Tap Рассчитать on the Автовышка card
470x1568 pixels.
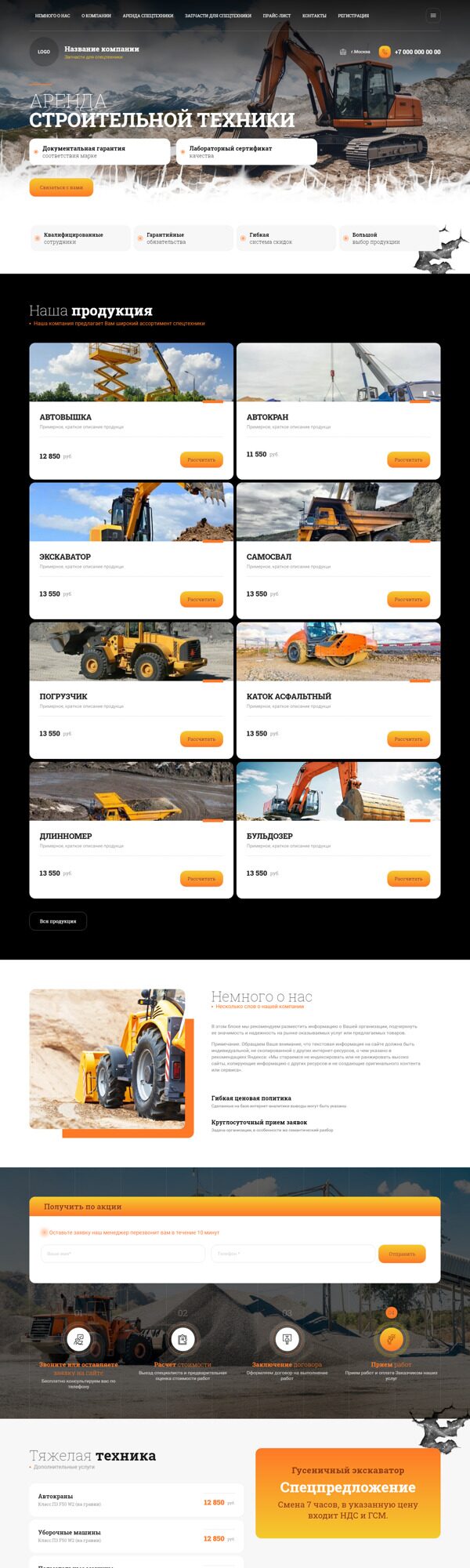(201, 460)
